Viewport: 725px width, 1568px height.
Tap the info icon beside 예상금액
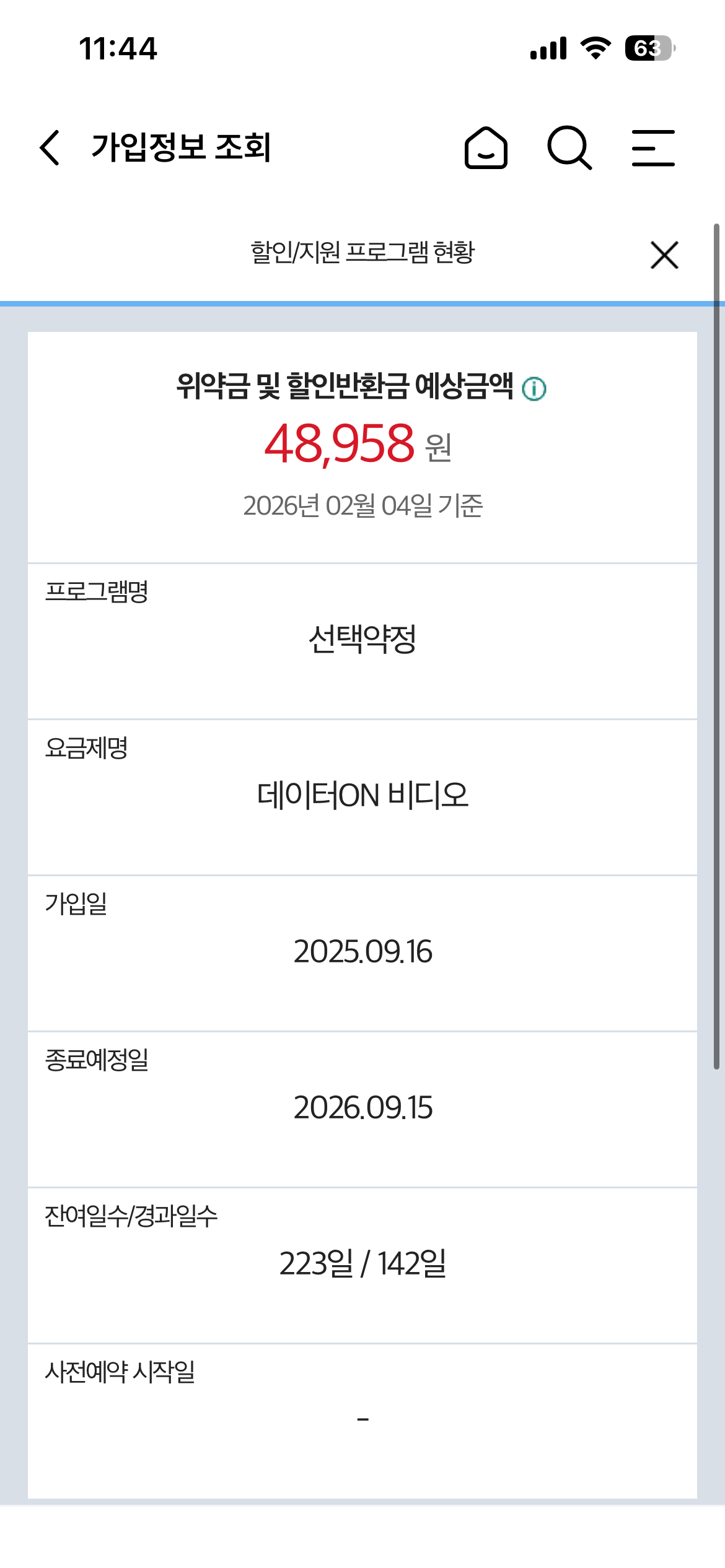tap(534, 389)
